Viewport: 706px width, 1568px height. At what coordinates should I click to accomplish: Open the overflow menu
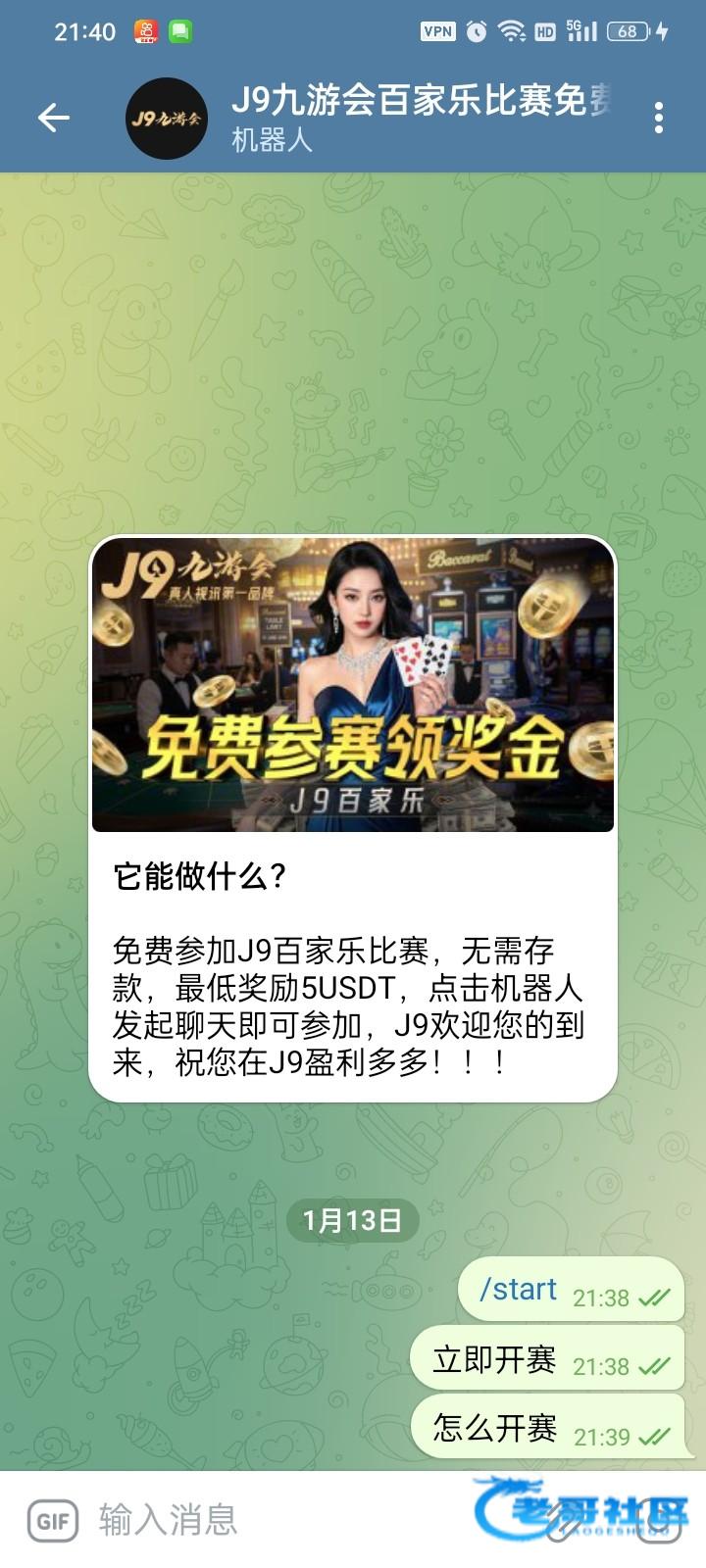pyautogui.click(x=658, y=119)
